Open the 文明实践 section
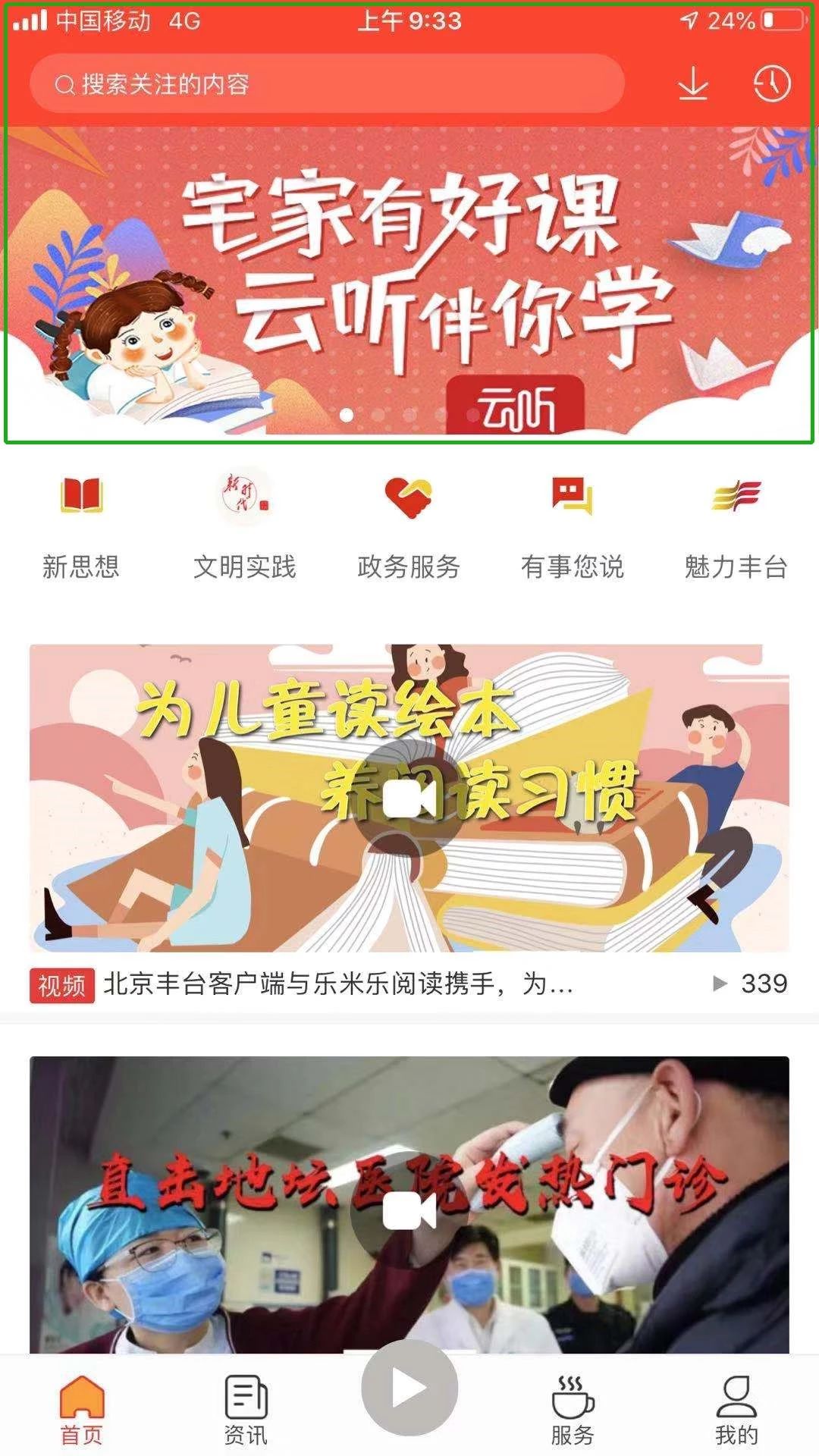Image resolution: width=819 pixels, height=1456 pixels. [x=244, y=523]
